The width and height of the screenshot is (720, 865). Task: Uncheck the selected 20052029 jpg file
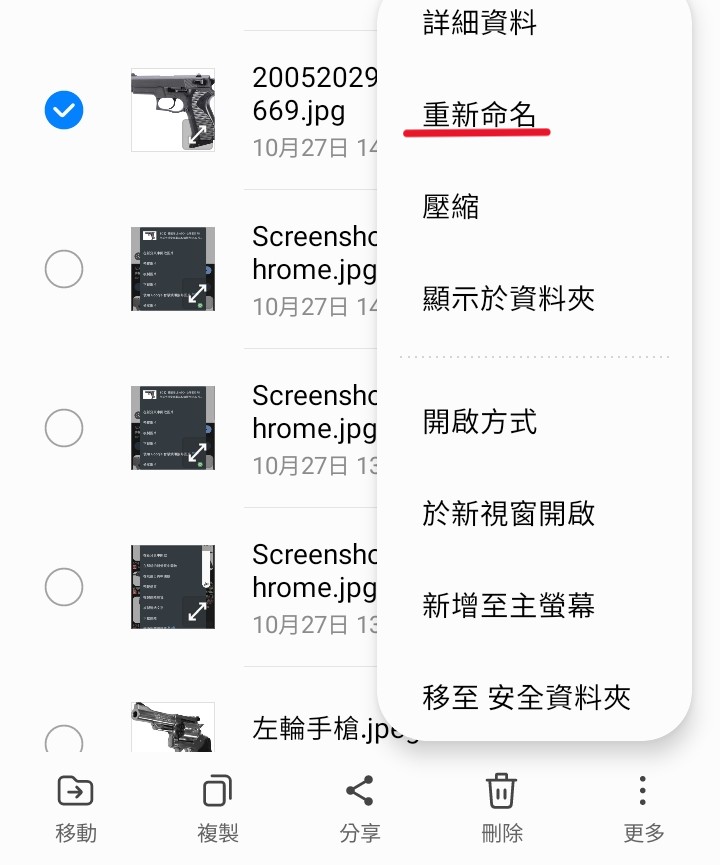[64, 110]
